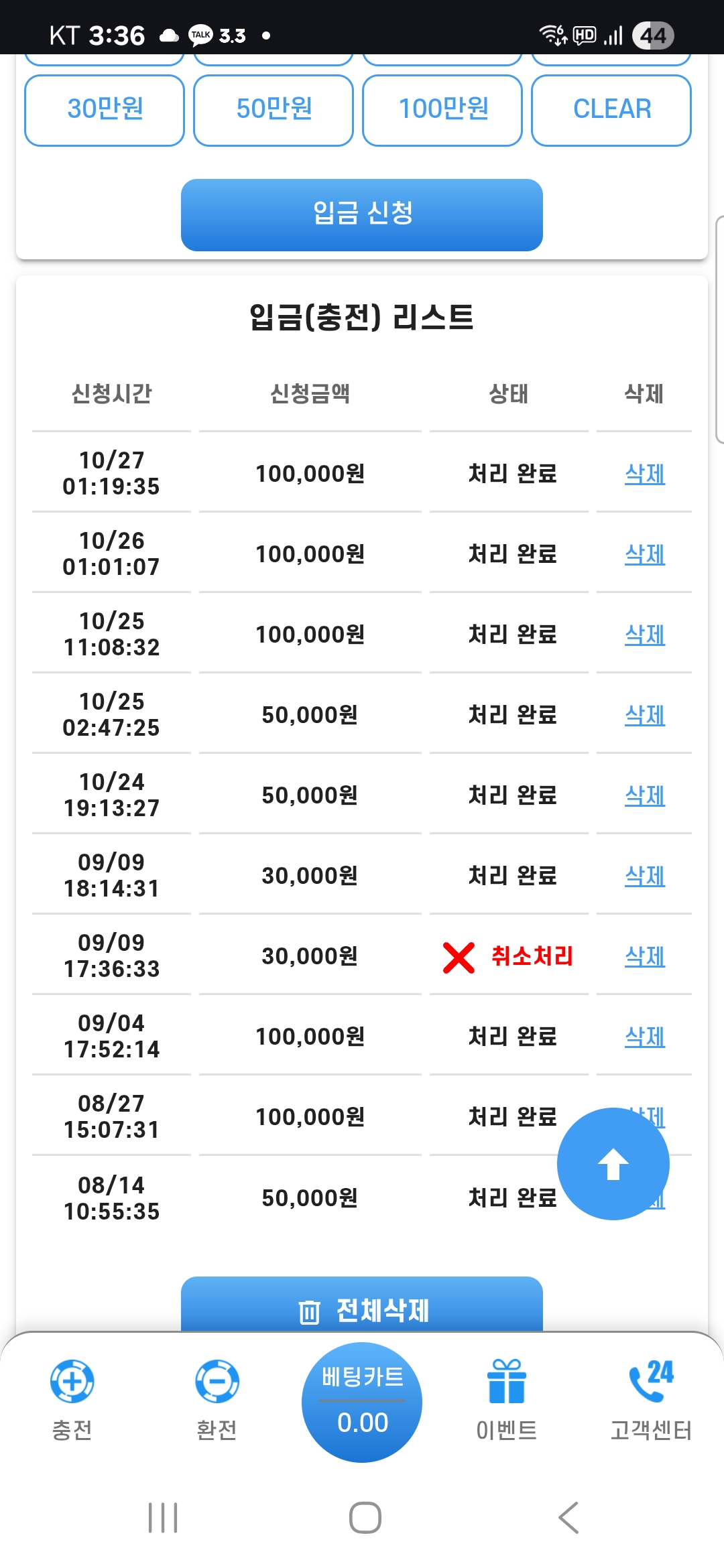Delete the 10/24 19:13:27 deposit entry
The height and width of the screenshot is (1568, 724).
[x=645, y=795]
